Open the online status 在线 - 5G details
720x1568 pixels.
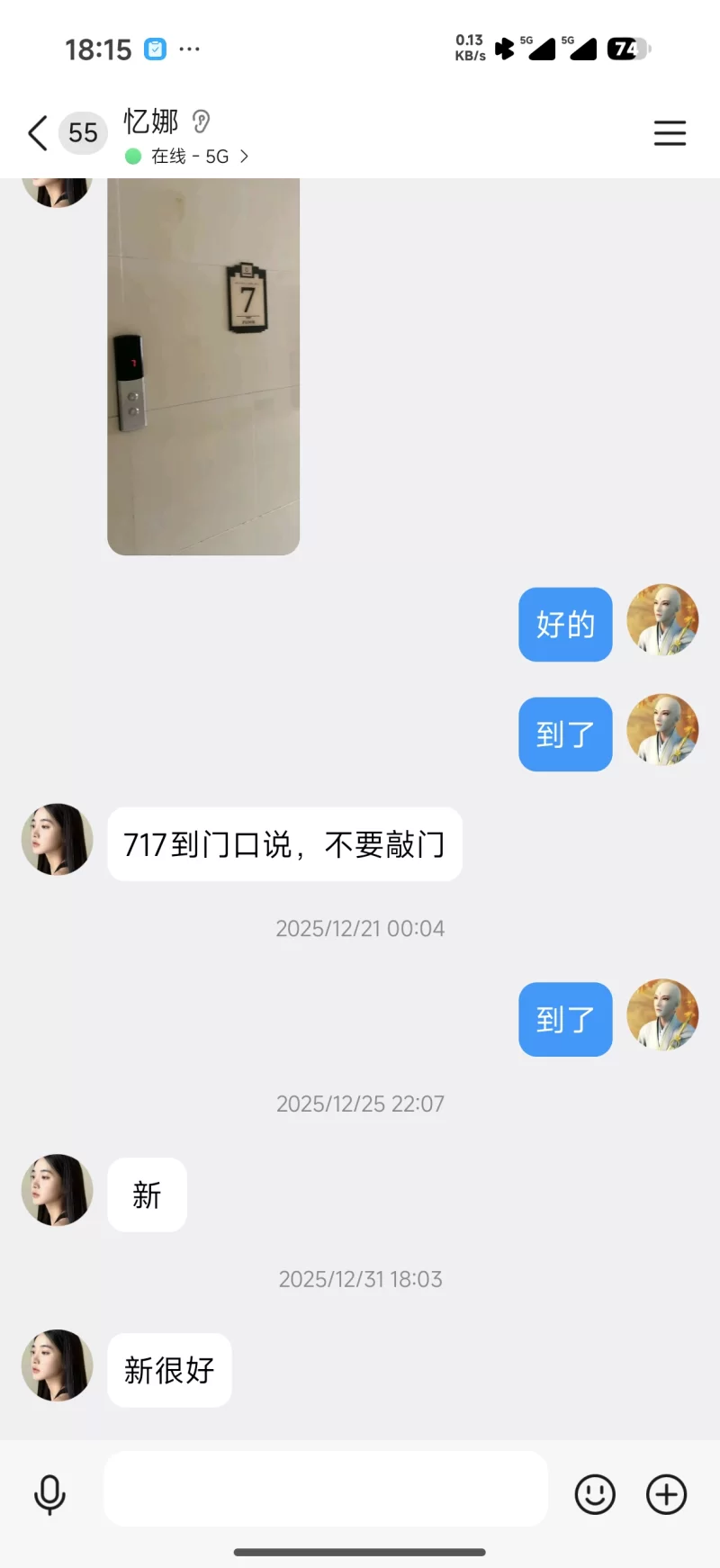187,157
